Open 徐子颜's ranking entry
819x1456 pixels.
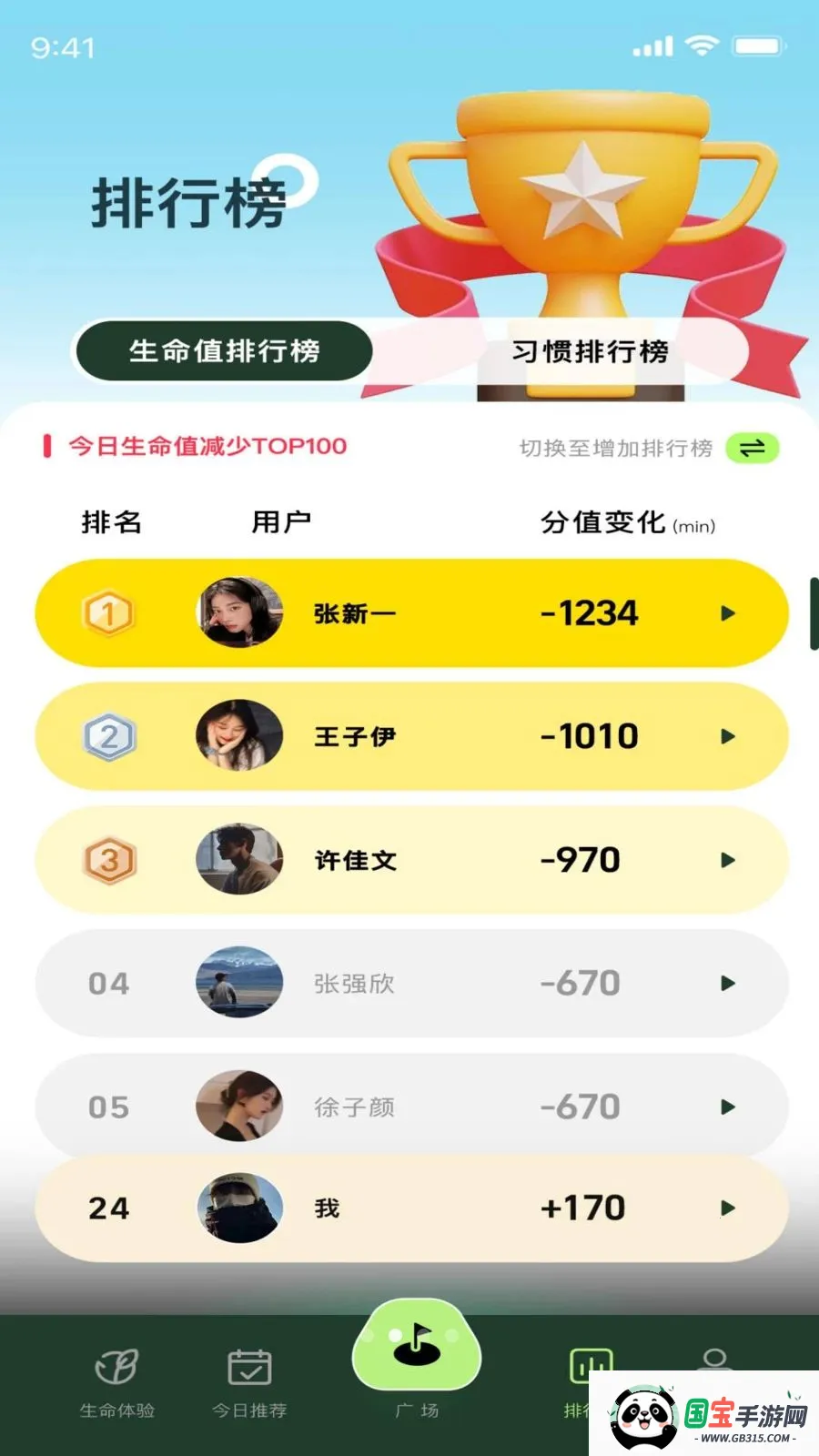[411, 1107]
